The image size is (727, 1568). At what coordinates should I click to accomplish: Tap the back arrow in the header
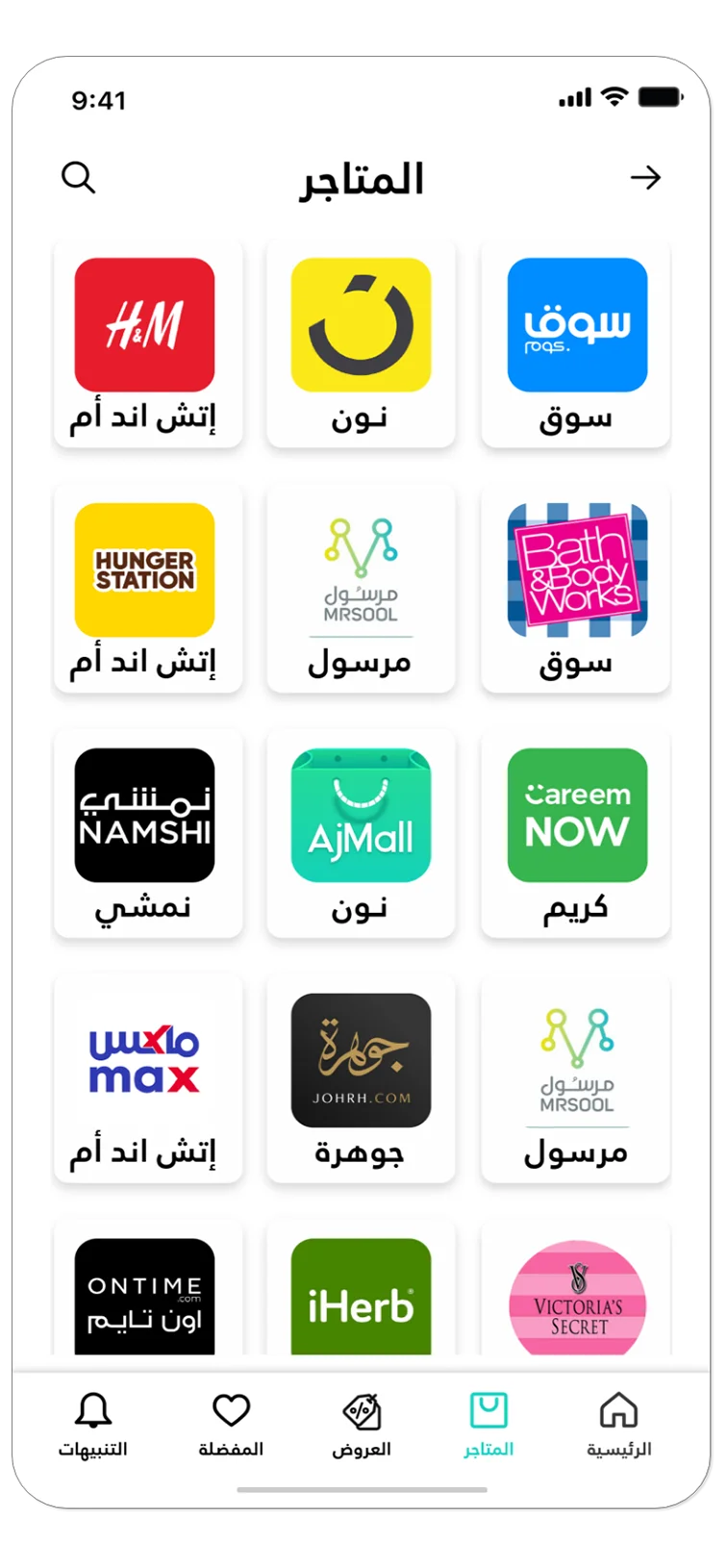(645, 177)
